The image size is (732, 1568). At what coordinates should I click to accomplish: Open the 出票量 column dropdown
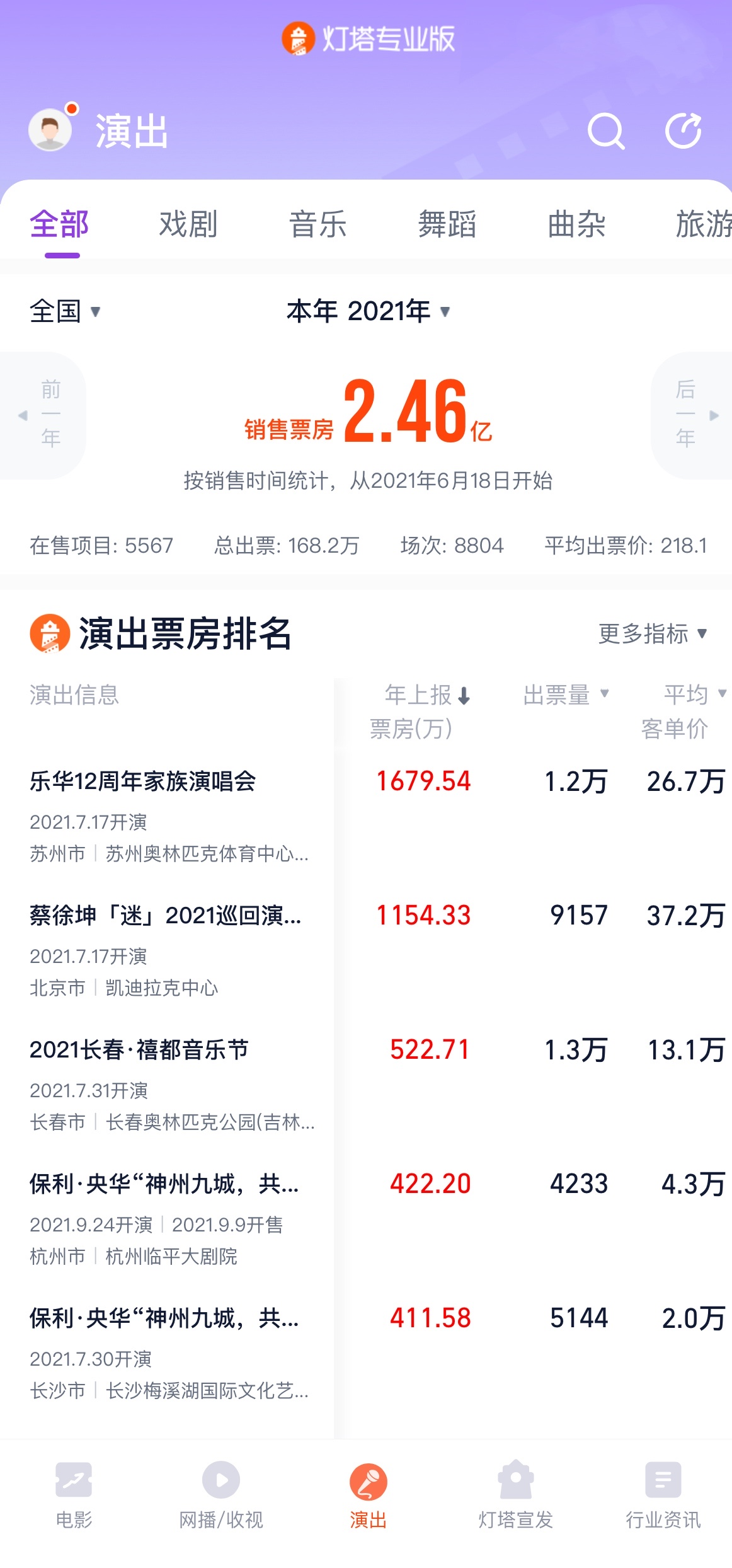566,695
